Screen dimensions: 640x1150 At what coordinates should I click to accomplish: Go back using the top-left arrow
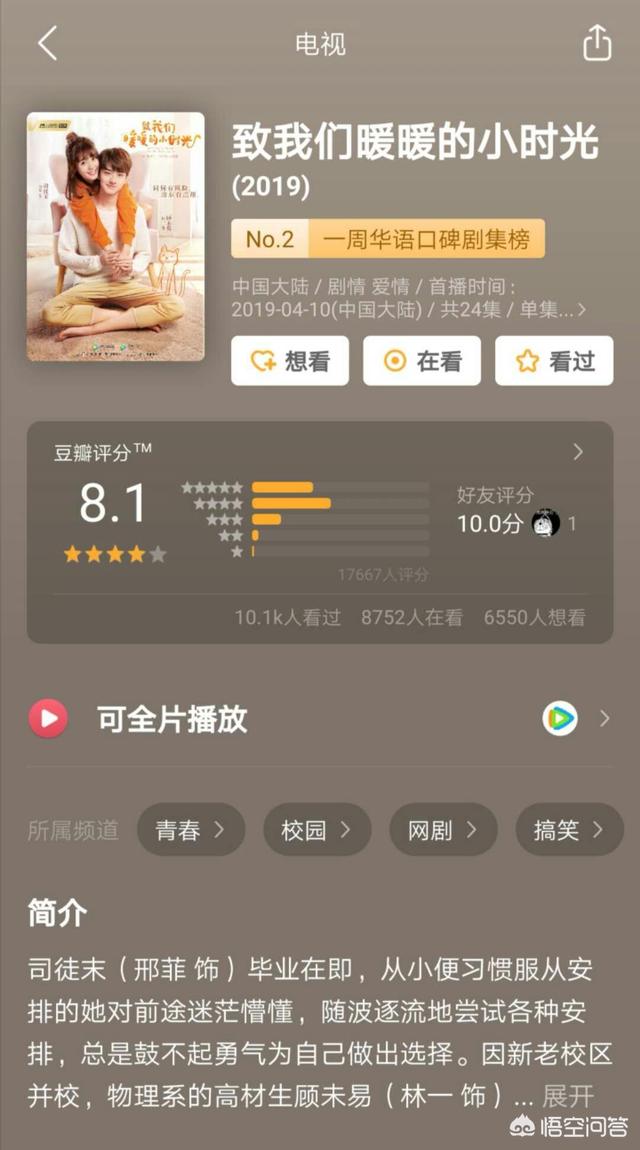47,43
